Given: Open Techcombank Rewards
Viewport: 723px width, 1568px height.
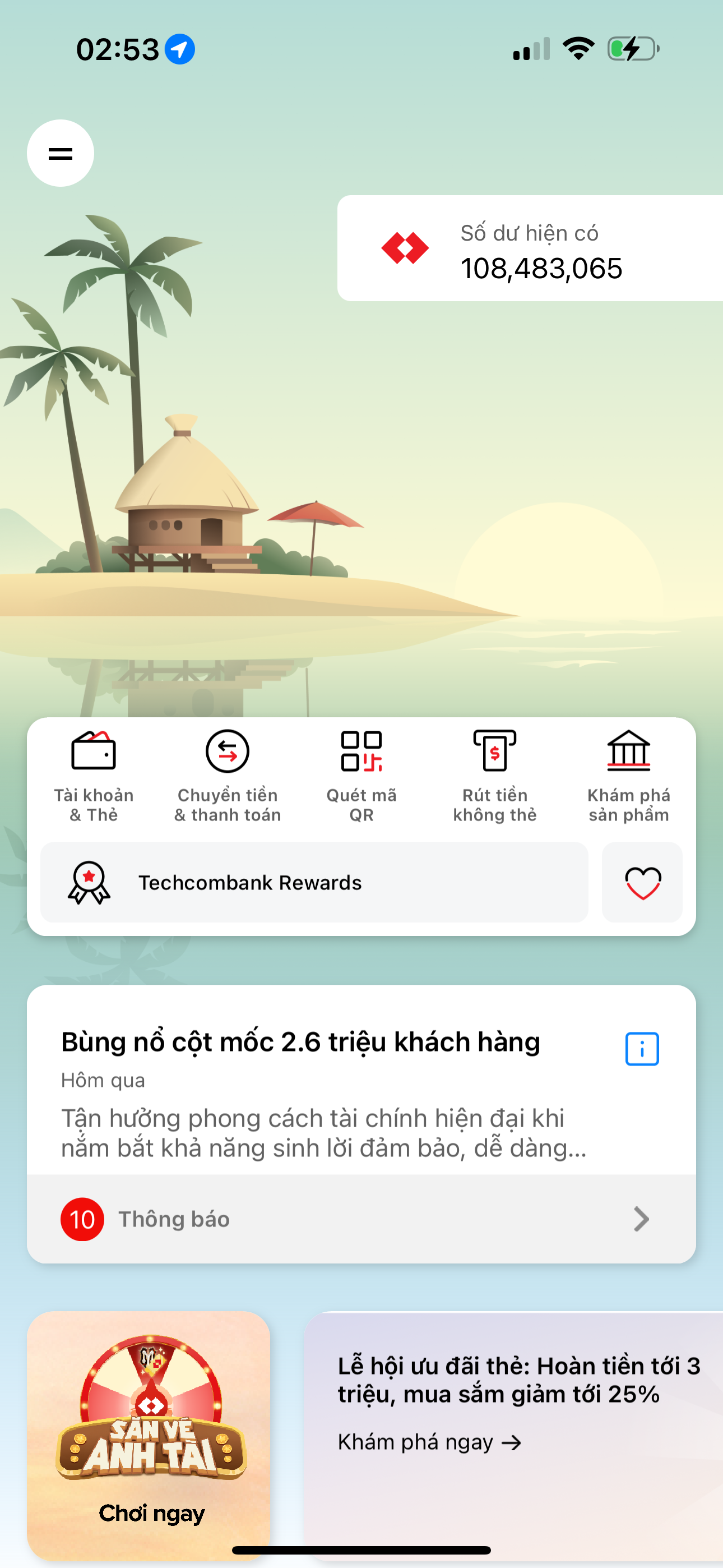Looking at the screenshot, I should pos(314,882).
